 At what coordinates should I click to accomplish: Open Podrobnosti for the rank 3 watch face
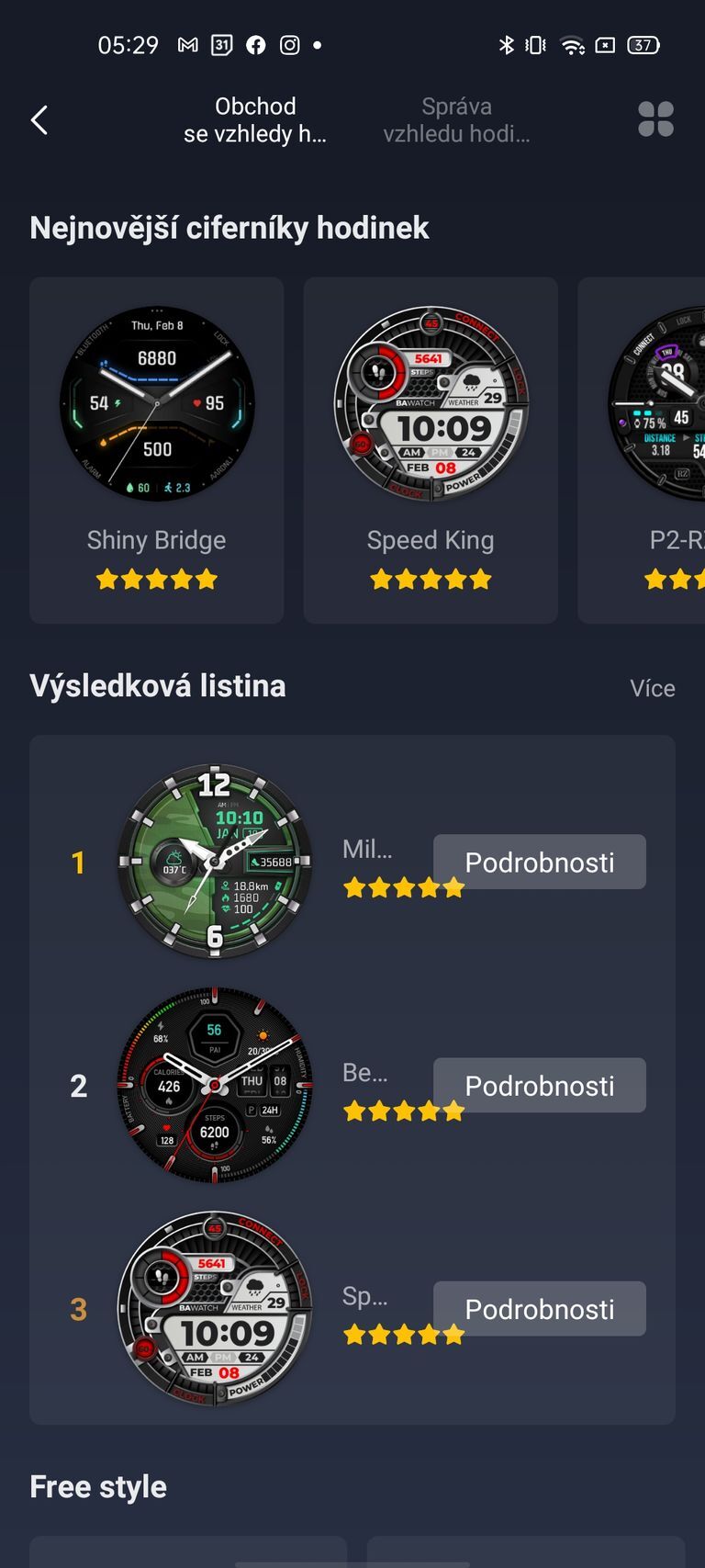pos(539,1308)
